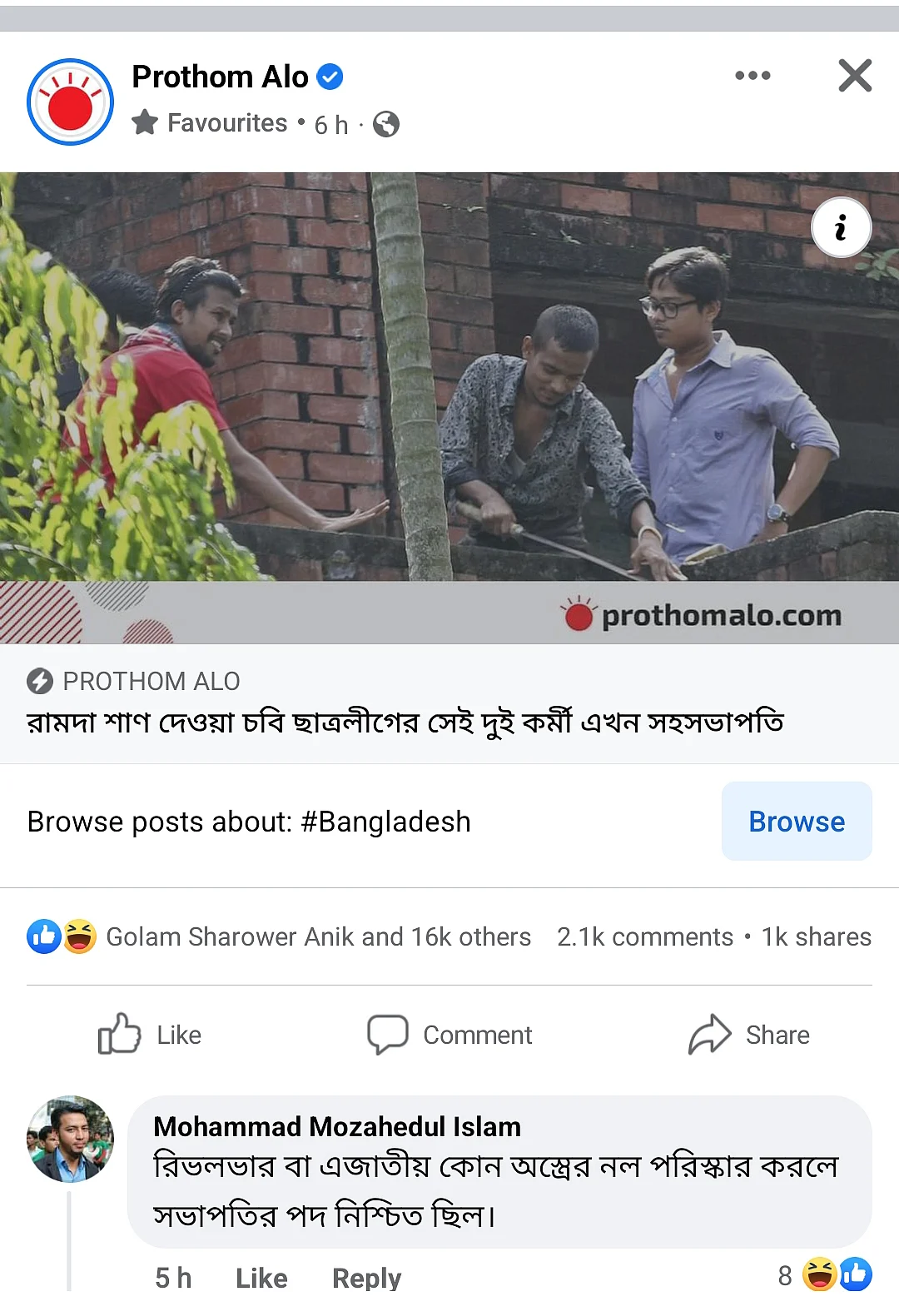
Task: Open the three-dot post options menu
Action: coord(752,76)
